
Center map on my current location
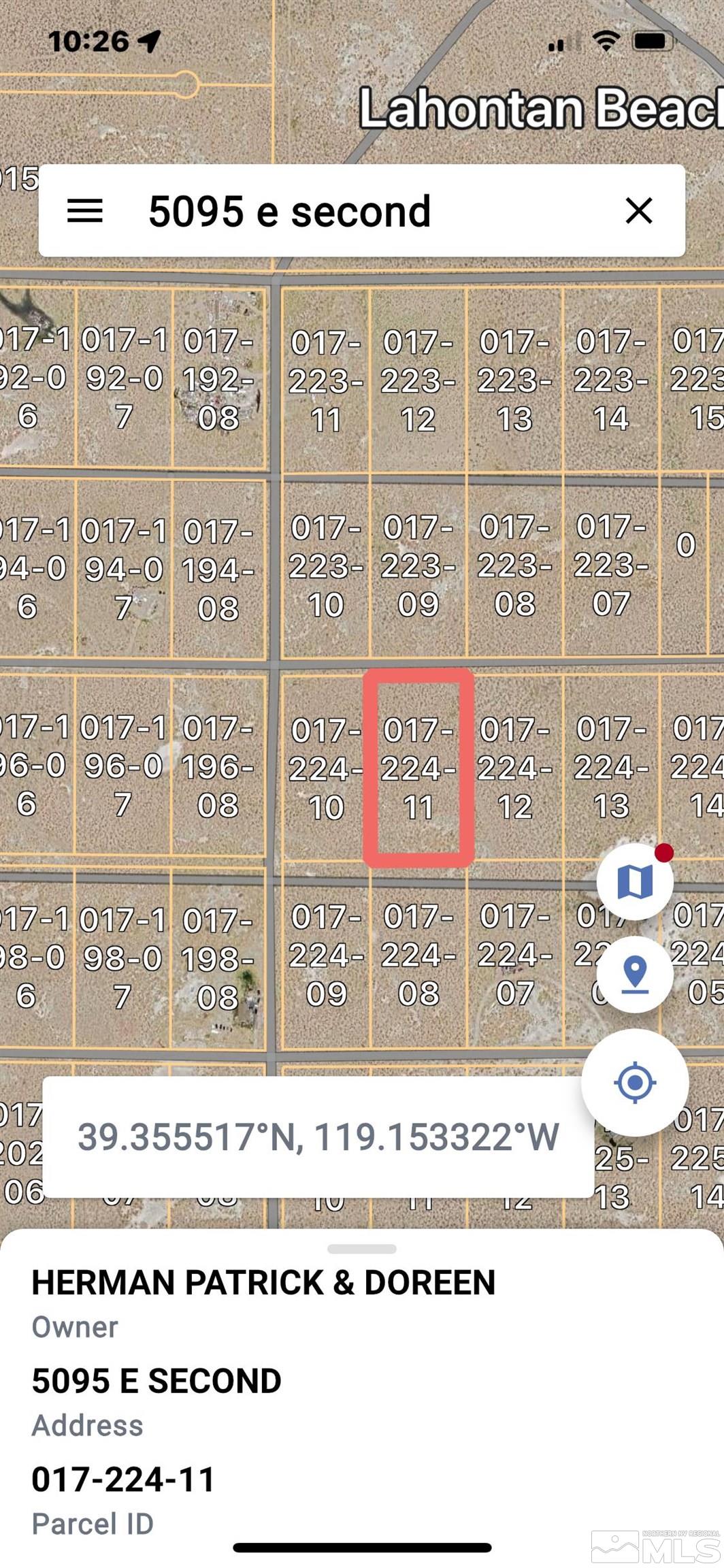[635, 1082]
